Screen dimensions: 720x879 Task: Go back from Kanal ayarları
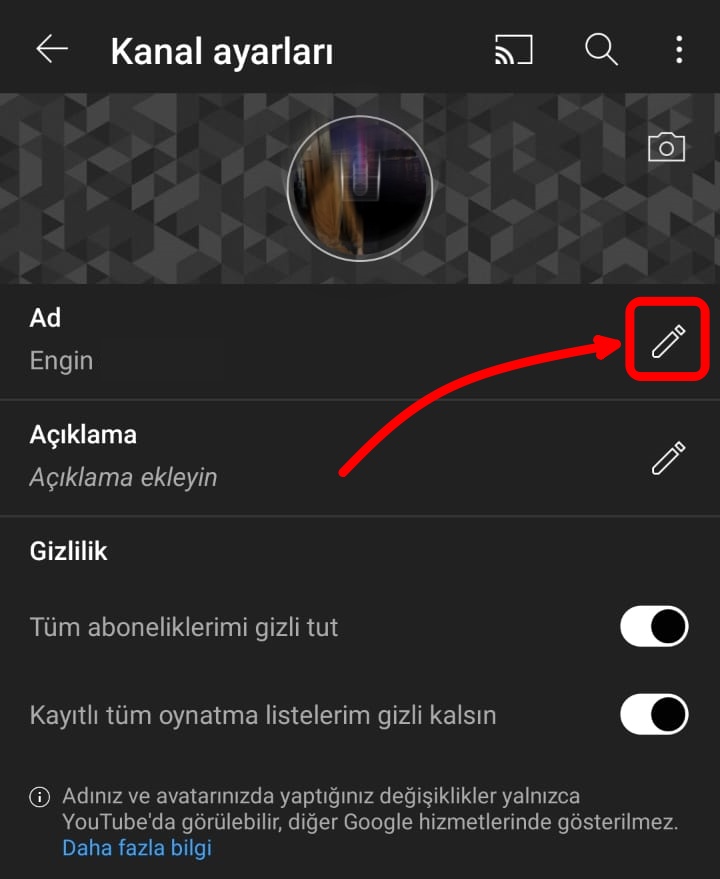(51, 50)
